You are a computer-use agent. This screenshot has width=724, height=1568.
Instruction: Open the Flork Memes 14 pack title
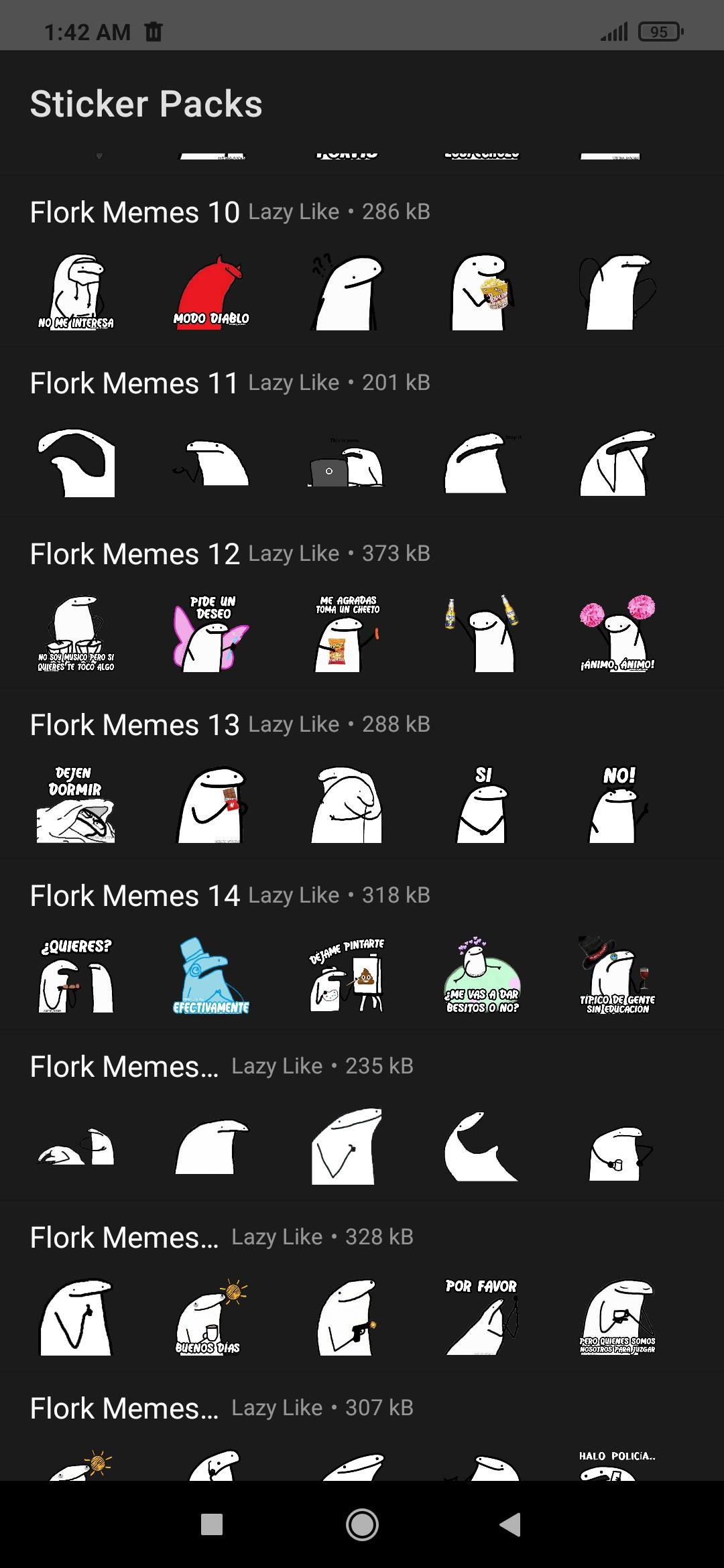[x=135, y=895]
